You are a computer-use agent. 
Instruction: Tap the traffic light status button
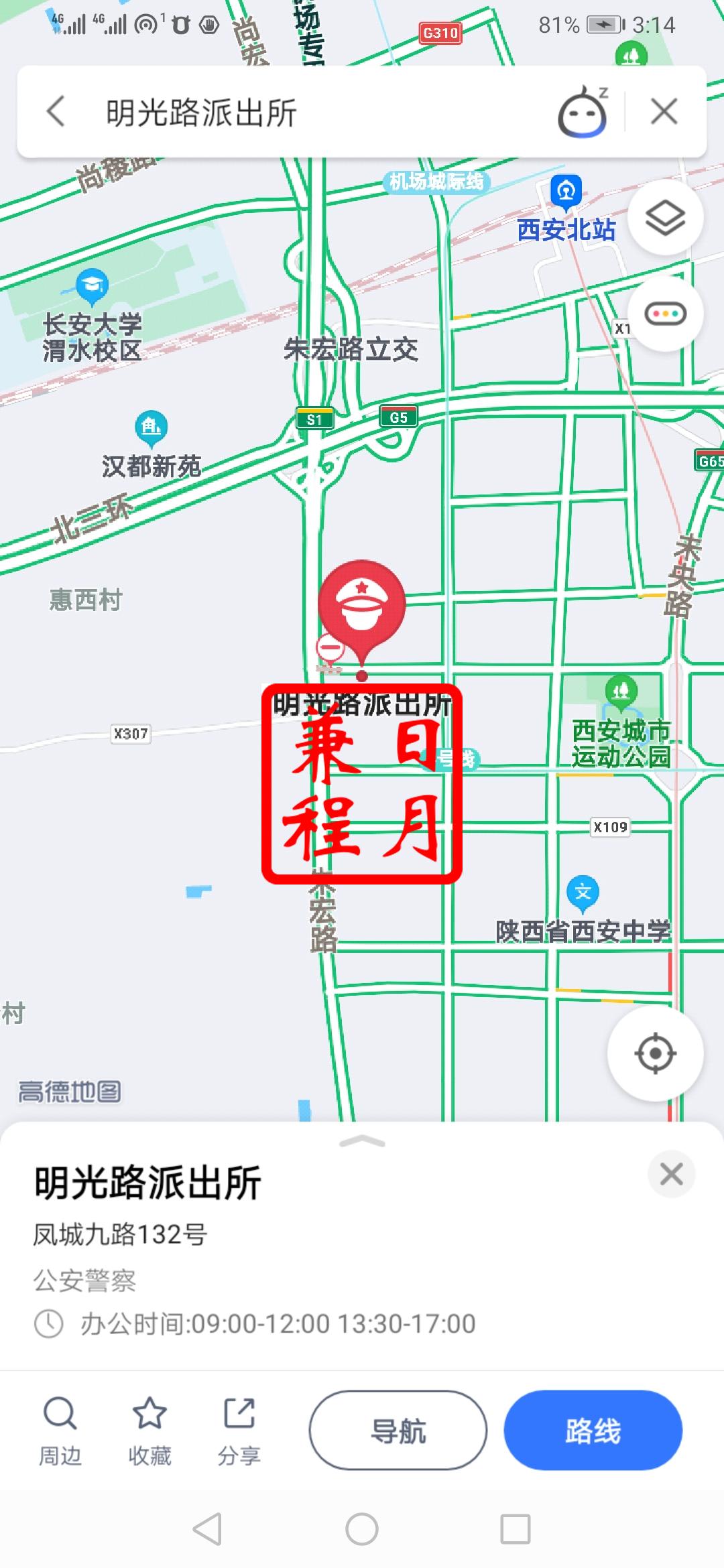pos(664,314)
